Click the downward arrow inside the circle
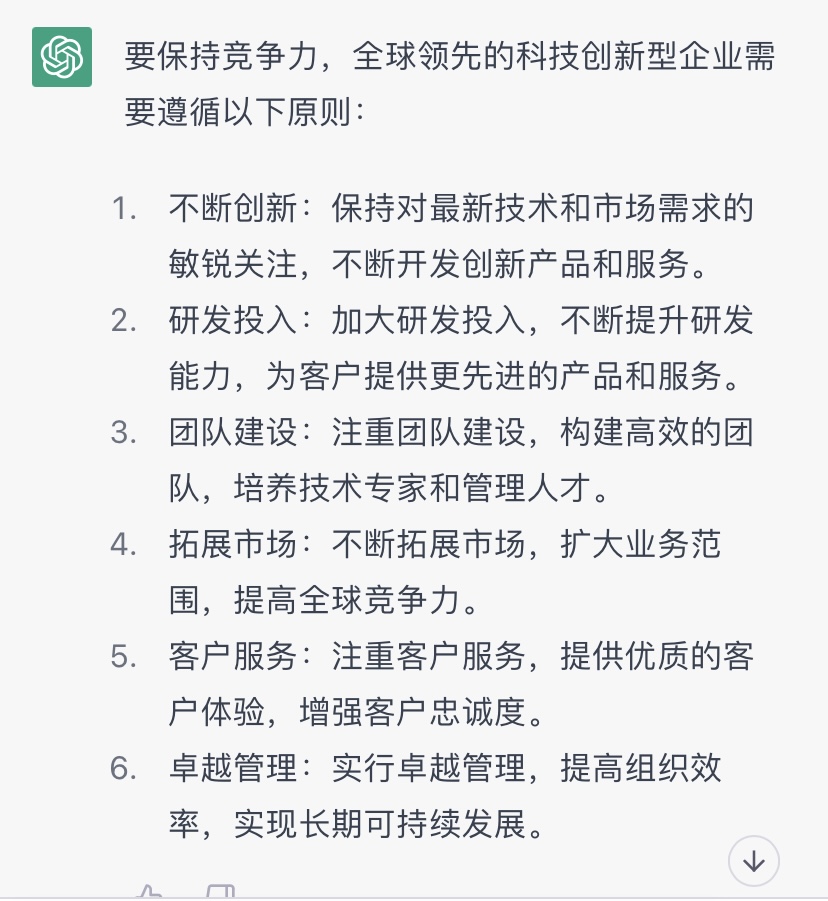Viewport: 828px width, 901px height. tap(754, 860)
